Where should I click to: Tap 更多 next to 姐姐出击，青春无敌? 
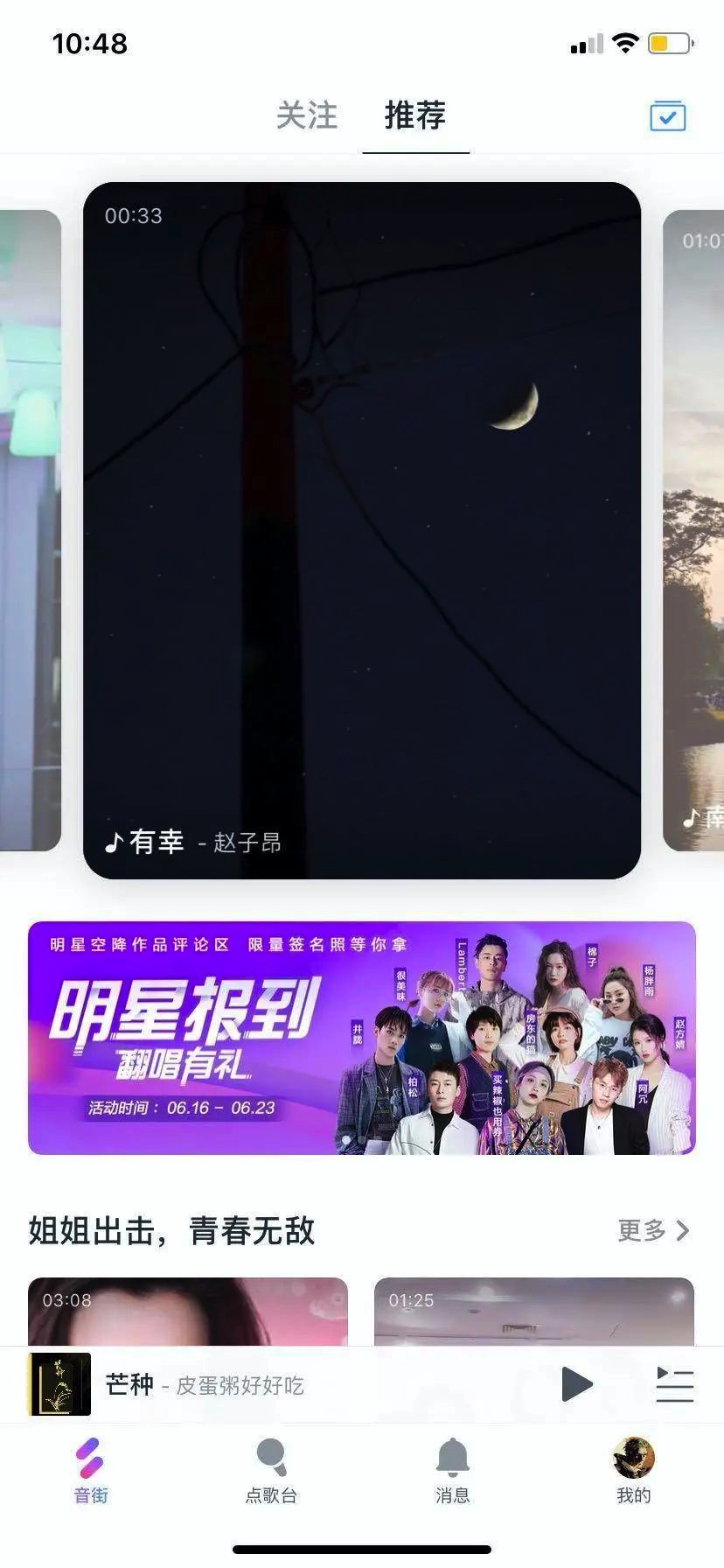click(x=652, y=1230)
